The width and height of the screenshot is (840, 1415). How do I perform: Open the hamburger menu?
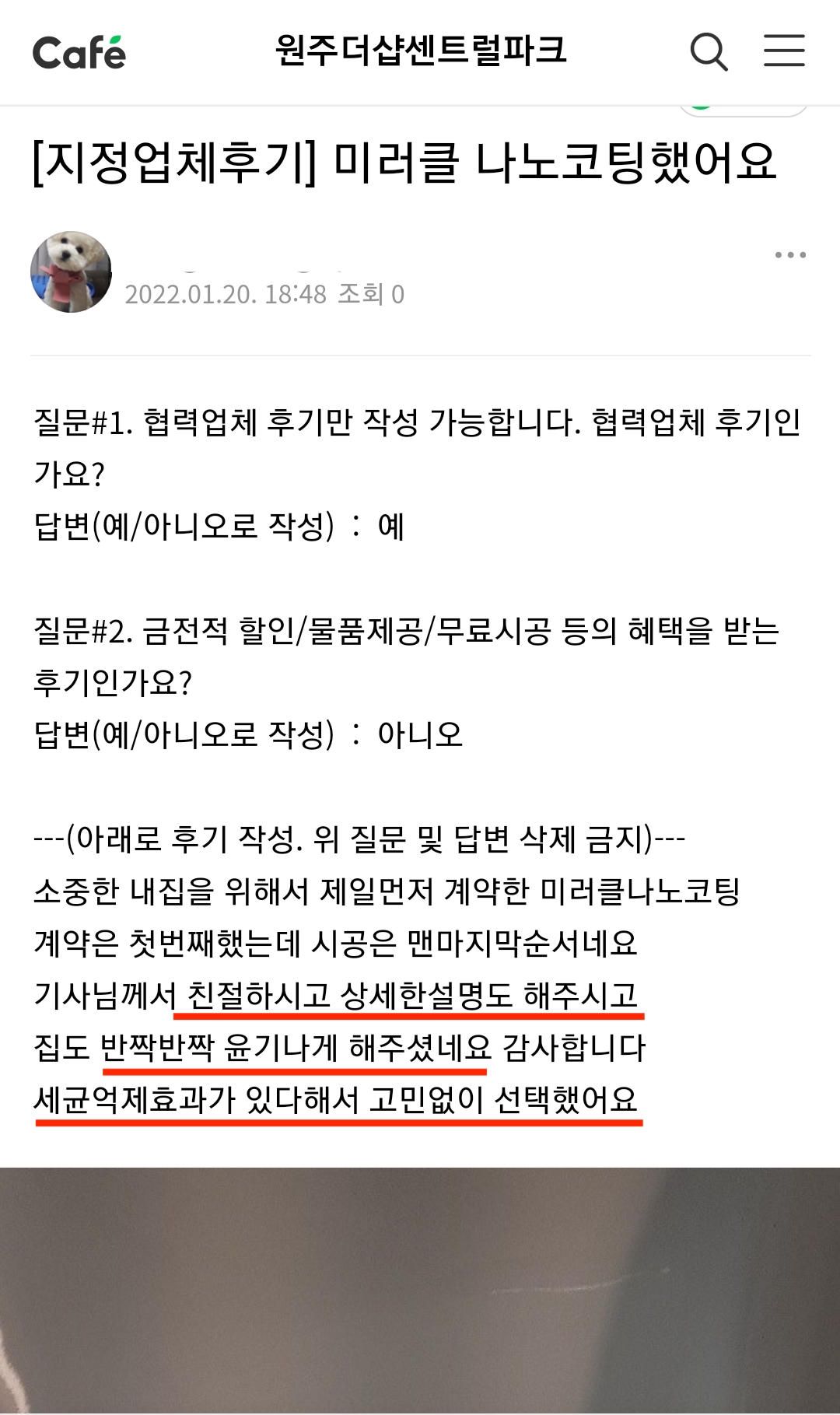(783, 51)
